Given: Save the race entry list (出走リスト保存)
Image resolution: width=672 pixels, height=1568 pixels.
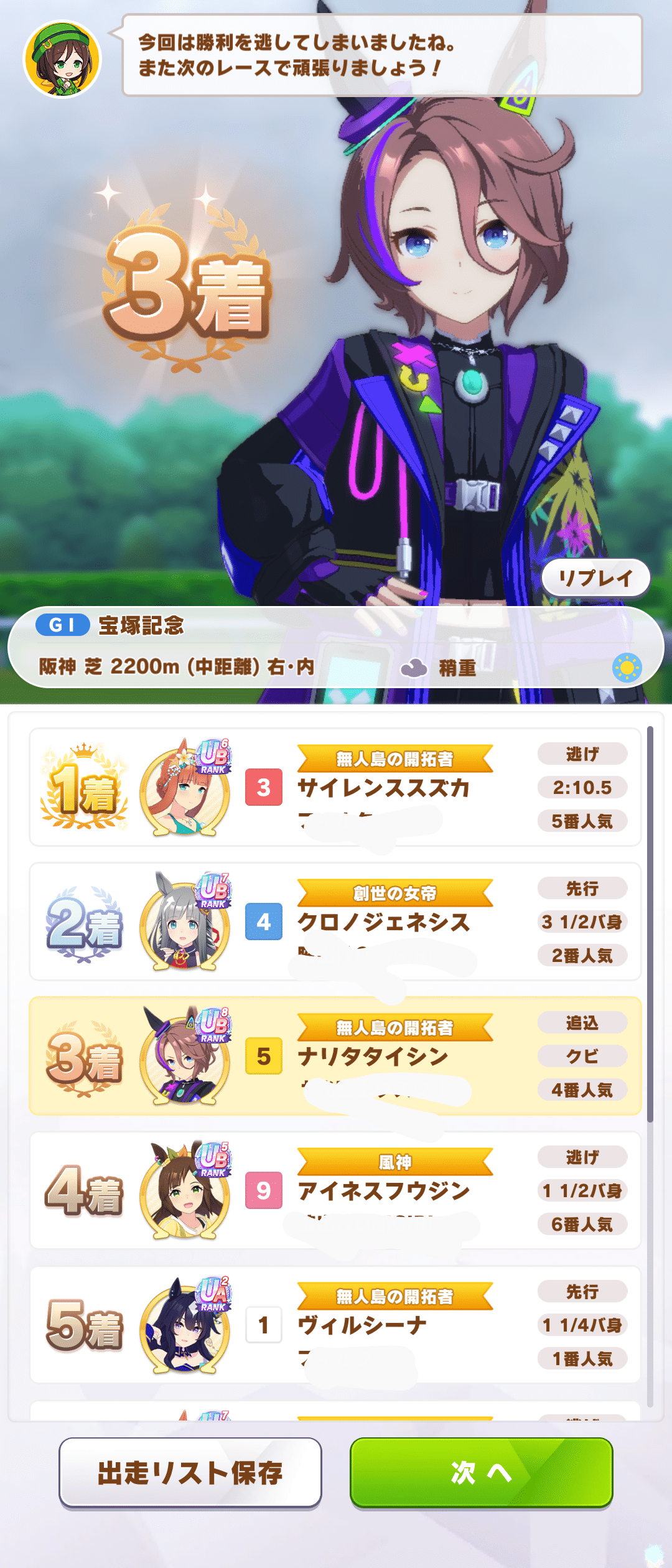Looking at the screenshot, I should point(190,1472).
